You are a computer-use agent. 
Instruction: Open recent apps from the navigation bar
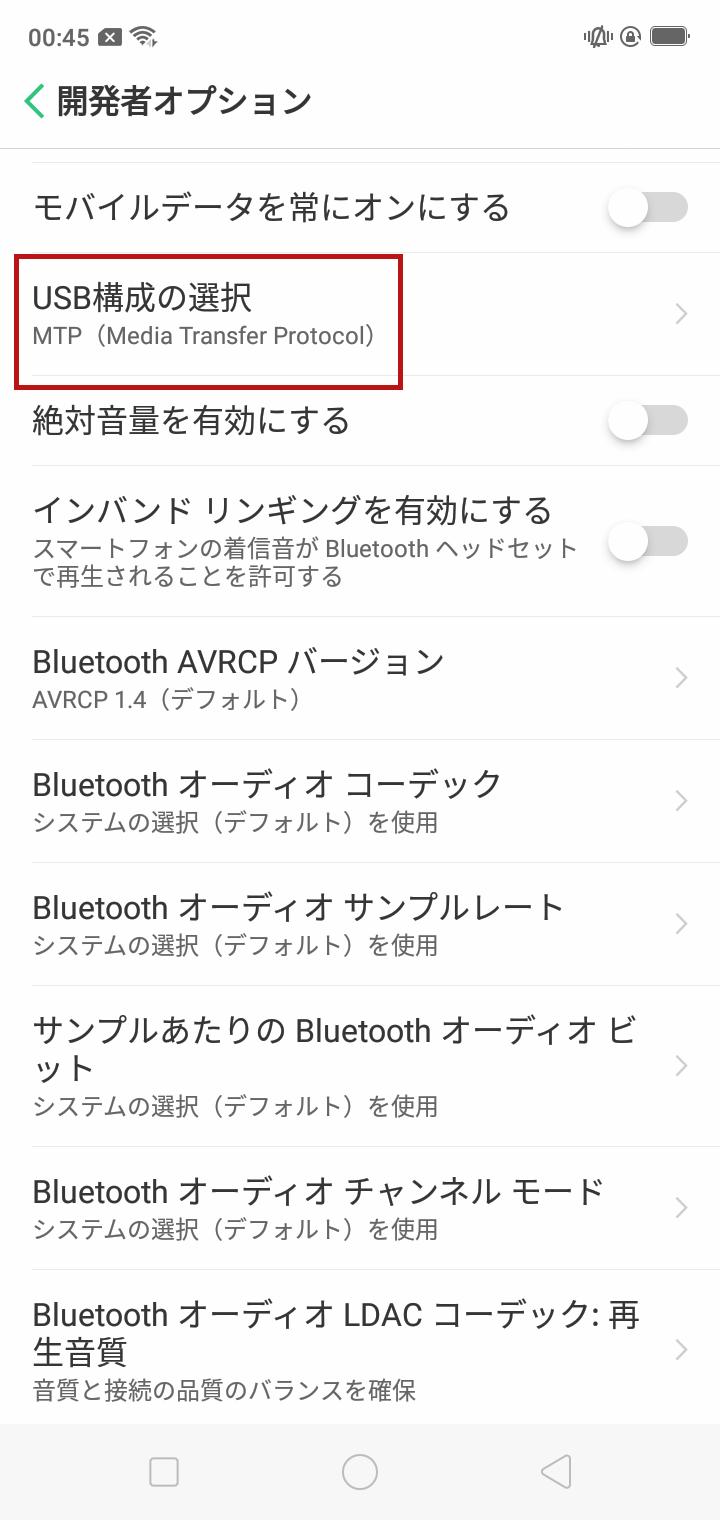pos(164,1472)
